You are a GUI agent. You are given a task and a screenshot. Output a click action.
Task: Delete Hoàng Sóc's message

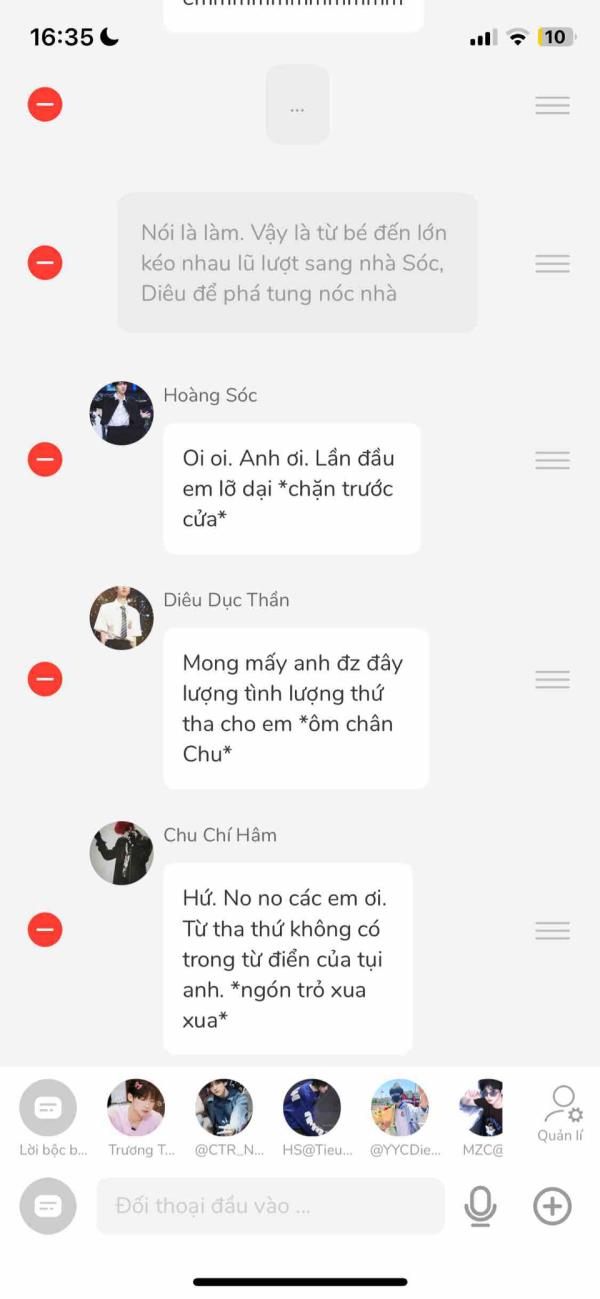pyautogui.click(x=45, y=460)
